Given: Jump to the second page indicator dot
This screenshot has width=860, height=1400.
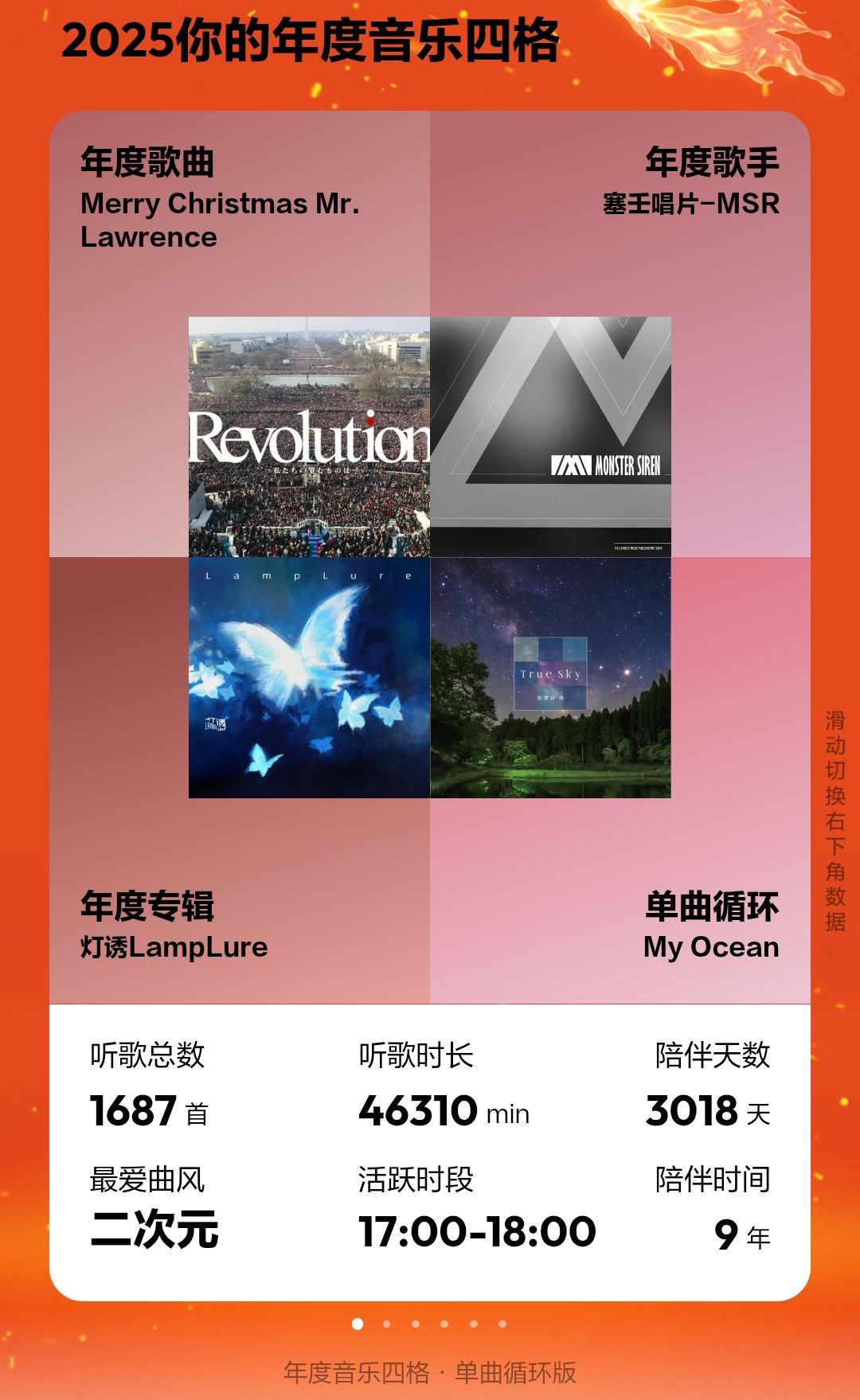Looking at the screenshot, I should pyautogui.click(x=386, y=1324).
